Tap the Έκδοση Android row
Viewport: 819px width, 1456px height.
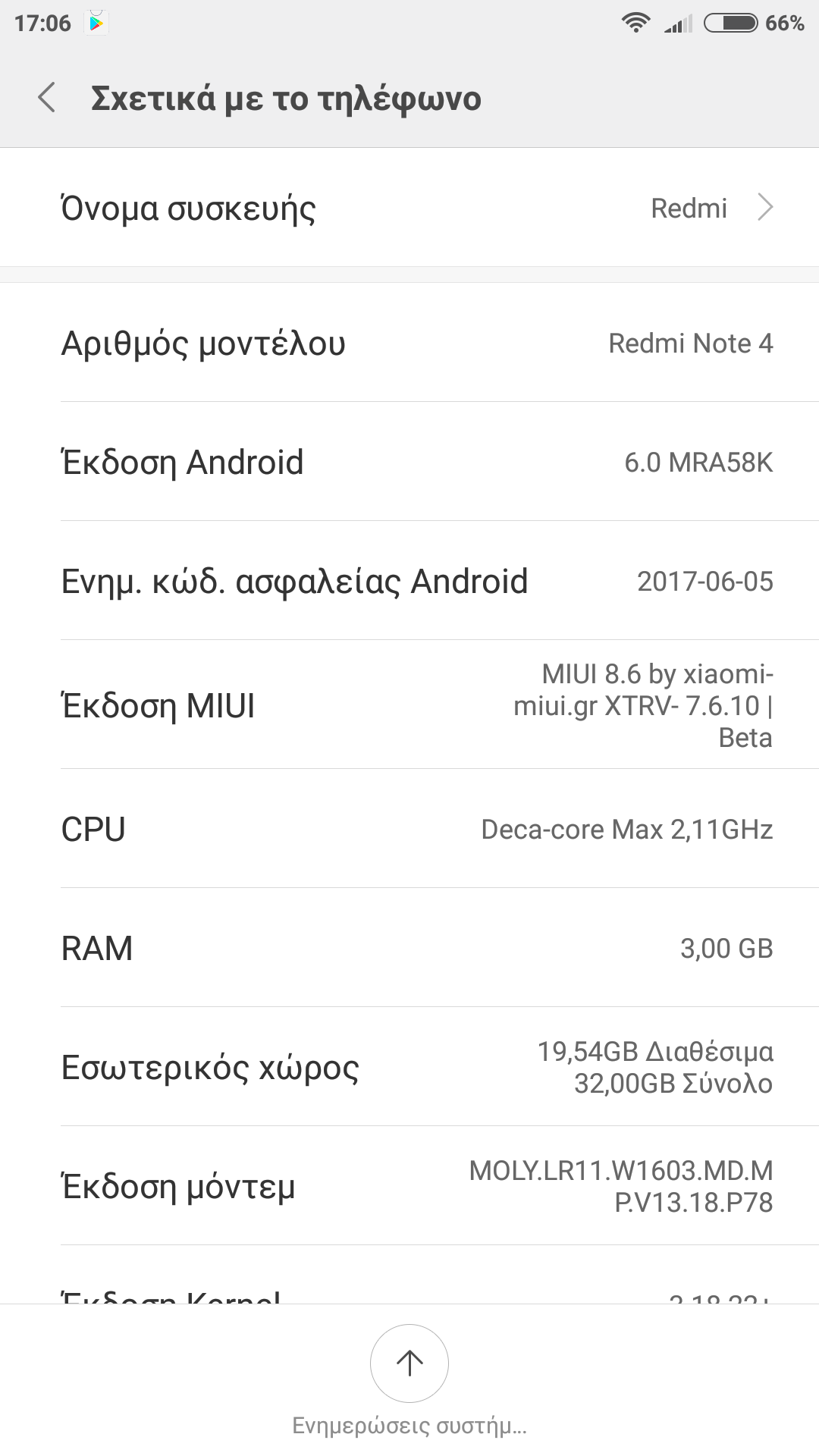point(409,462)
